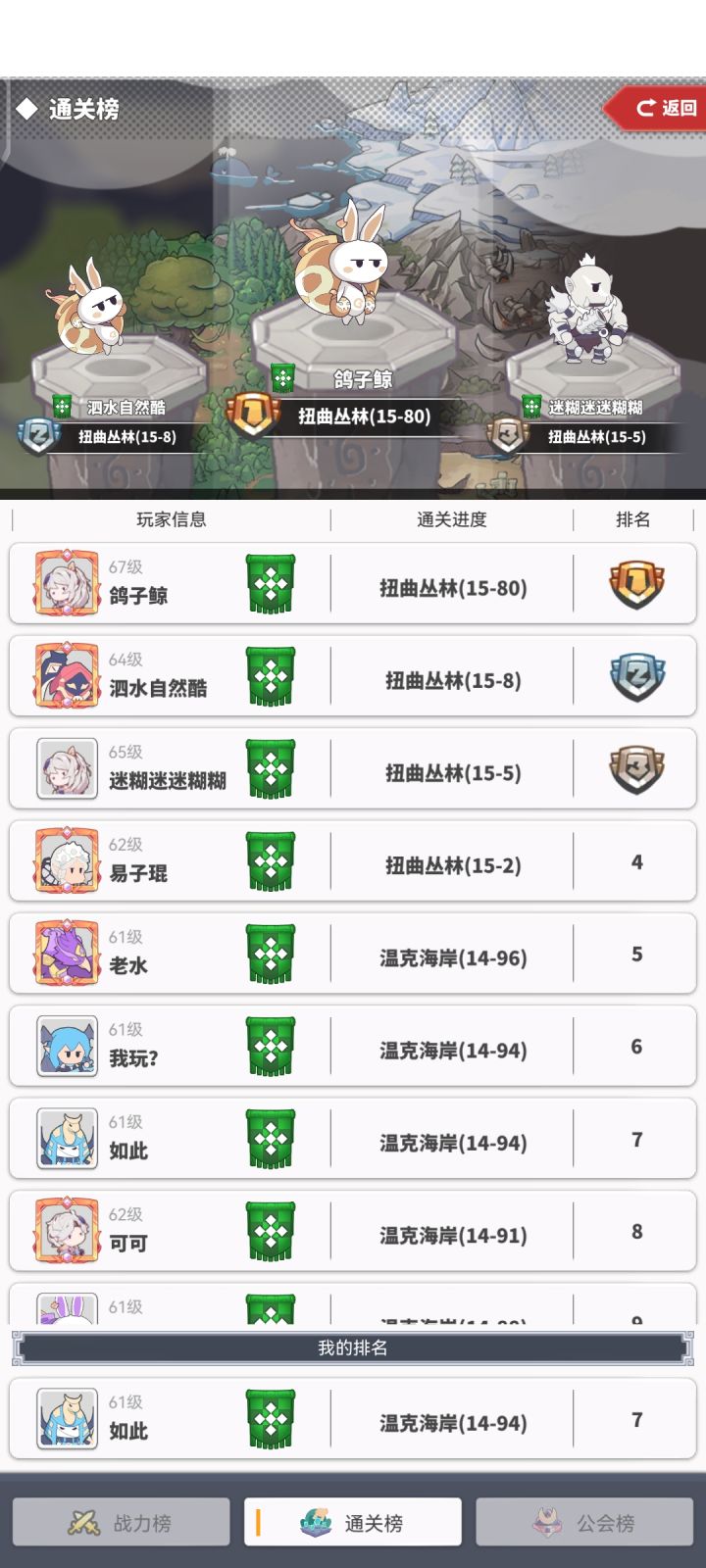View 易子琨's avatar picture
Viewport: 706px width, 1568px height.
tap(64, 860)
